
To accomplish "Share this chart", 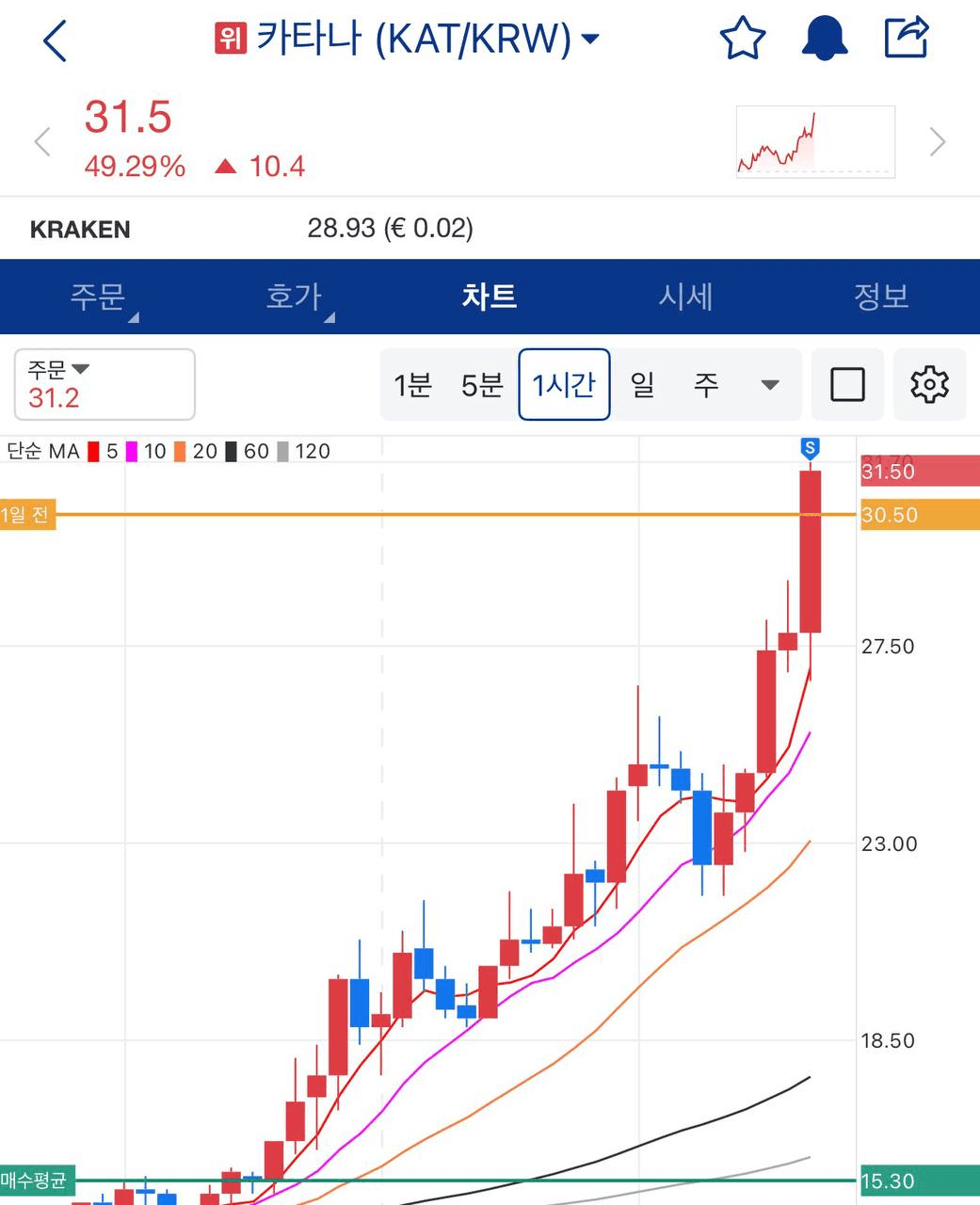I will point(907,40).
